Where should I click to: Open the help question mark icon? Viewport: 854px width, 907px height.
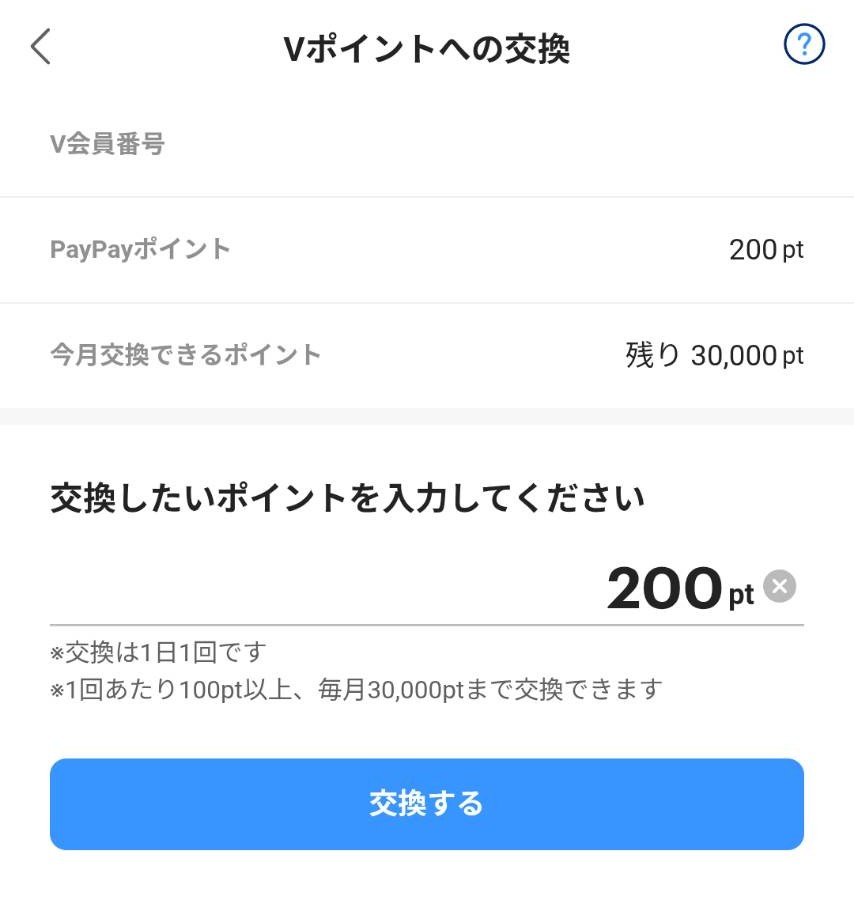pos(804,46)
